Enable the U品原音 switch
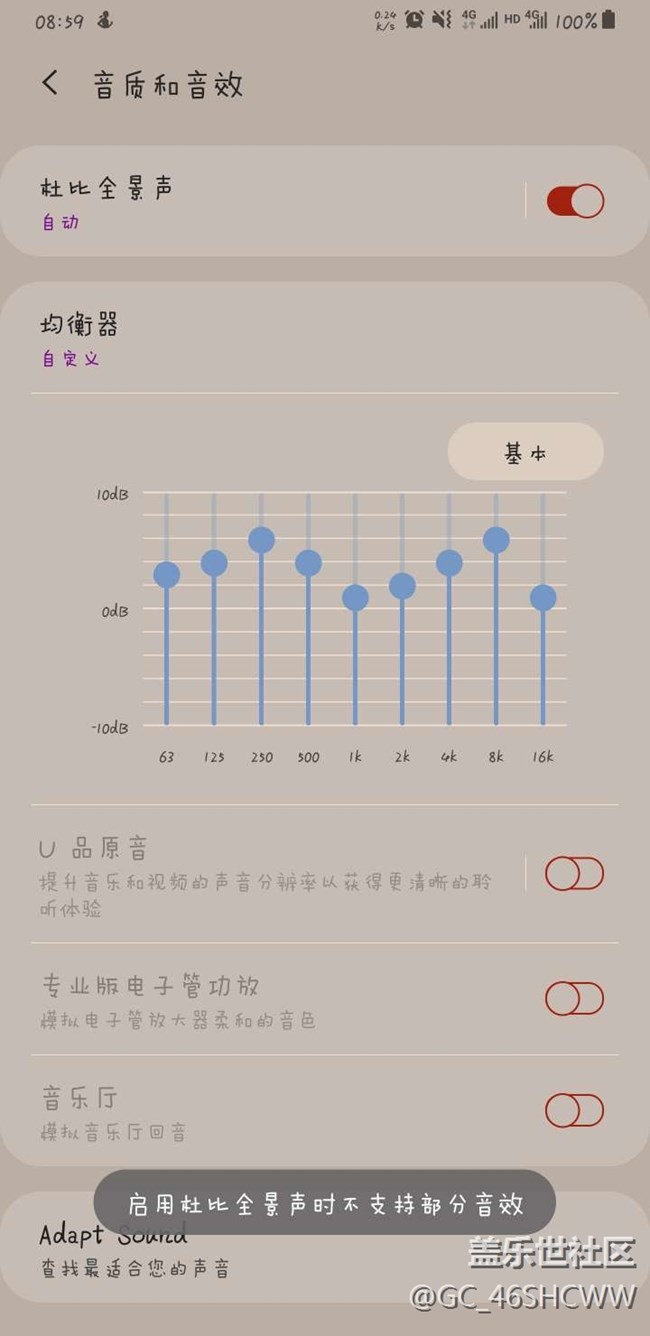 click(574, 874)
